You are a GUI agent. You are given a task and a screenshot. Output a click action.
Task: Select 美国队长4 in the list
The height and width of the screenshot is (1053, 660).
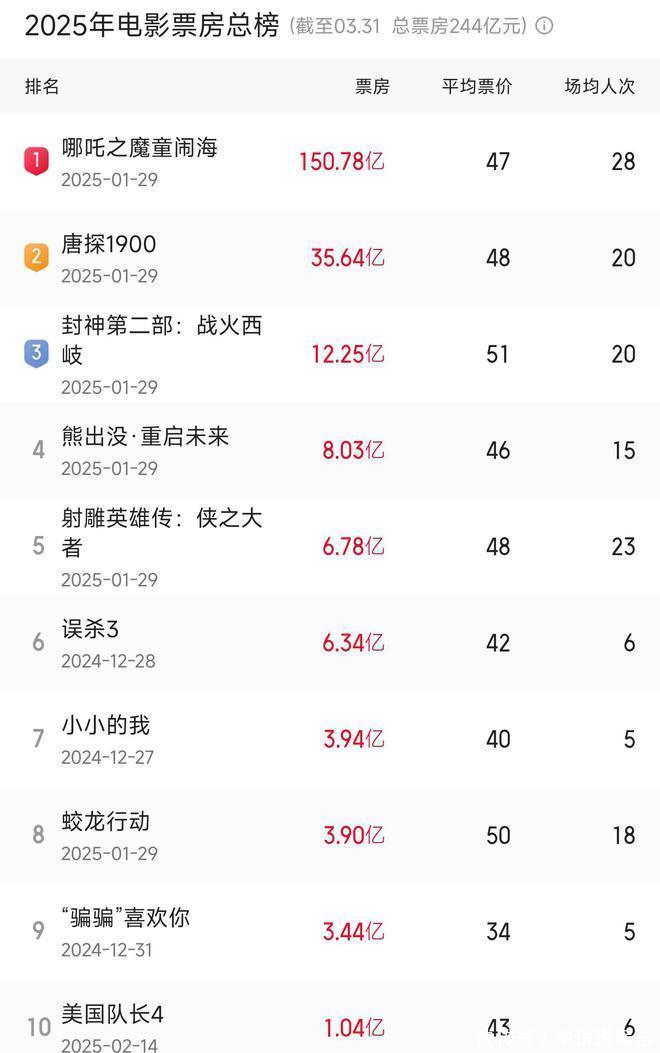pyautogui.click(x=330, y=1017)
